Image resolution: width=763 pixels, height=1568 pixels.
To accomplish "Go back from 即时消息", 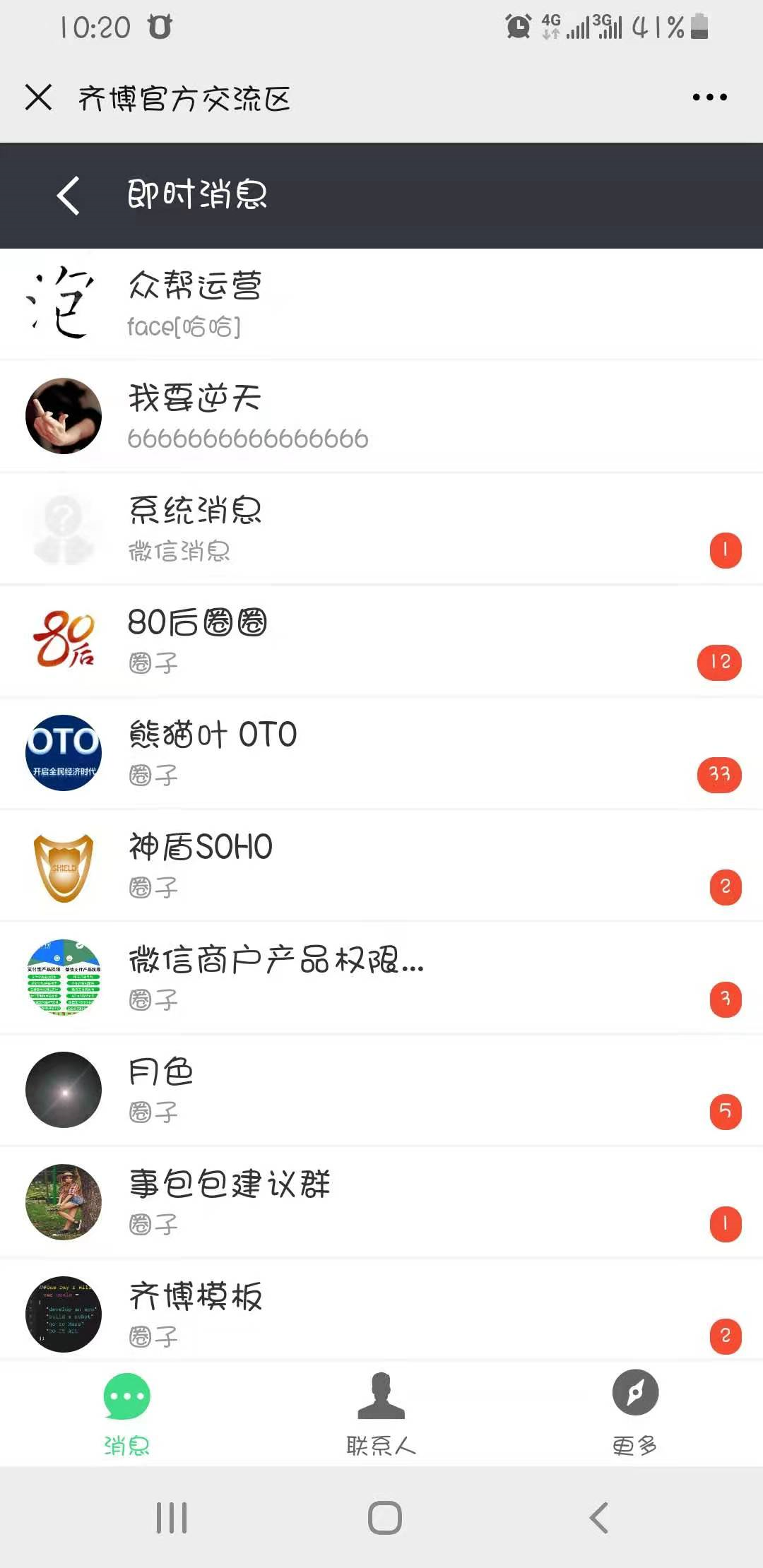I will point(69,196).
